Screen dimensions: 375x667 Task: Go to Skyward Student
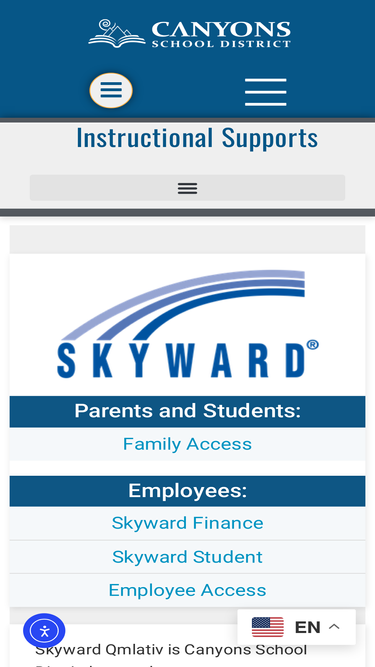188,557
